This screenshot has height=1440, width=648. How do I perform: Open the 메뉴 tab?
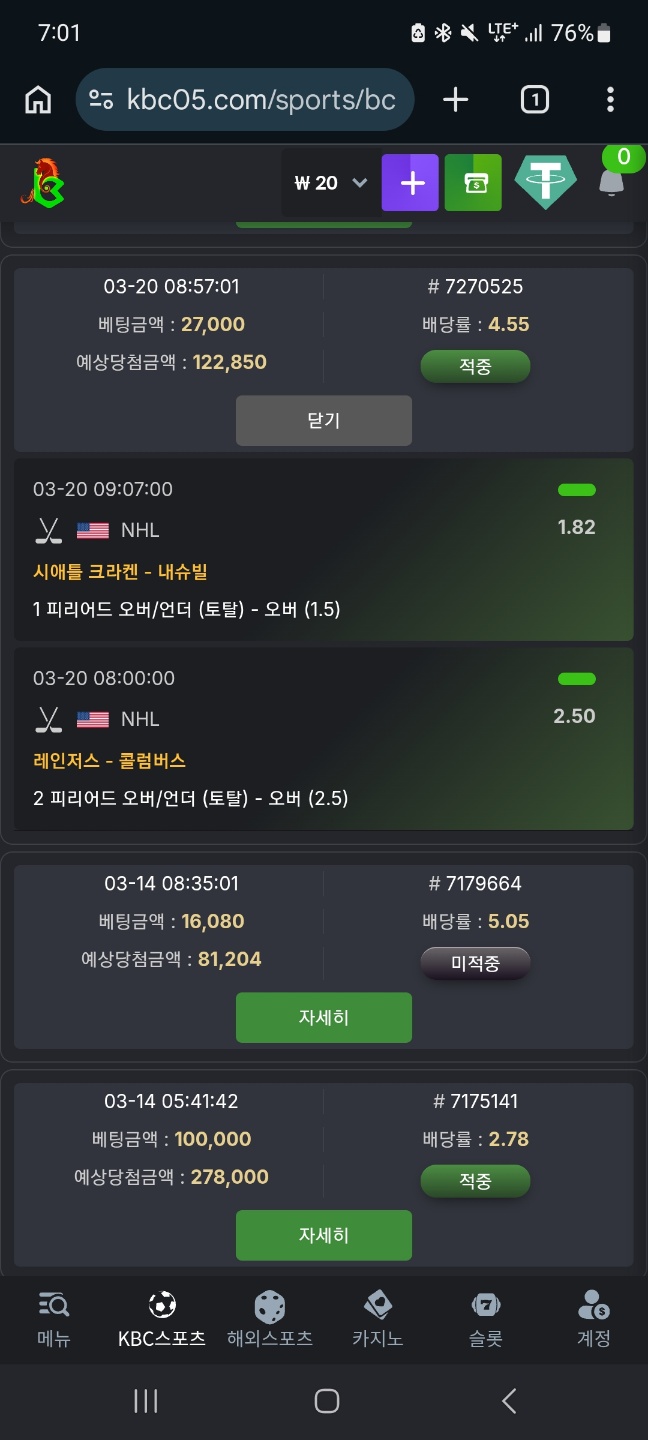click(x=54, y=1319)
